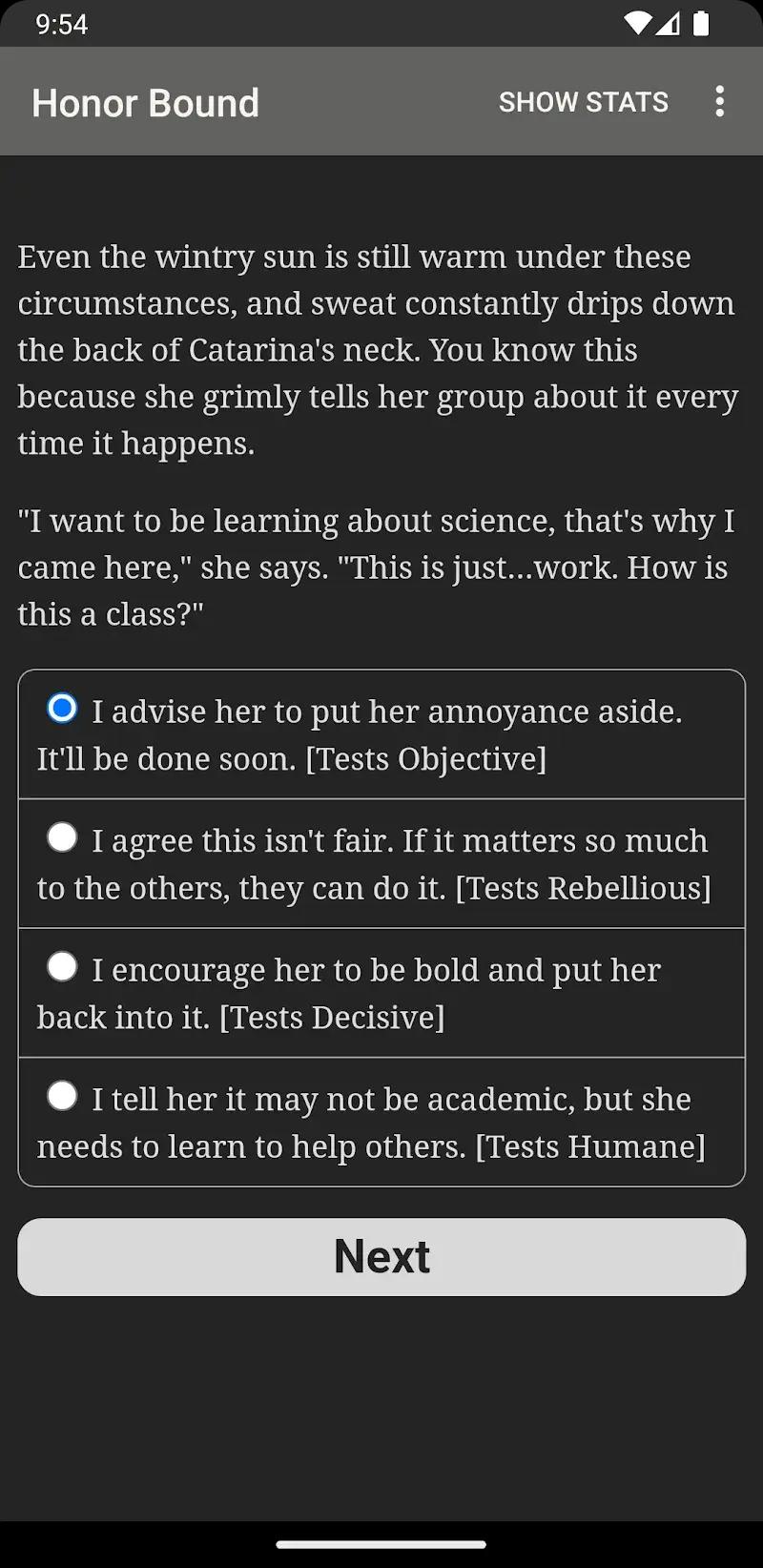Open SHOW STATS
The width and height of the screenshot is (763, 1568).
pos(583,102)
